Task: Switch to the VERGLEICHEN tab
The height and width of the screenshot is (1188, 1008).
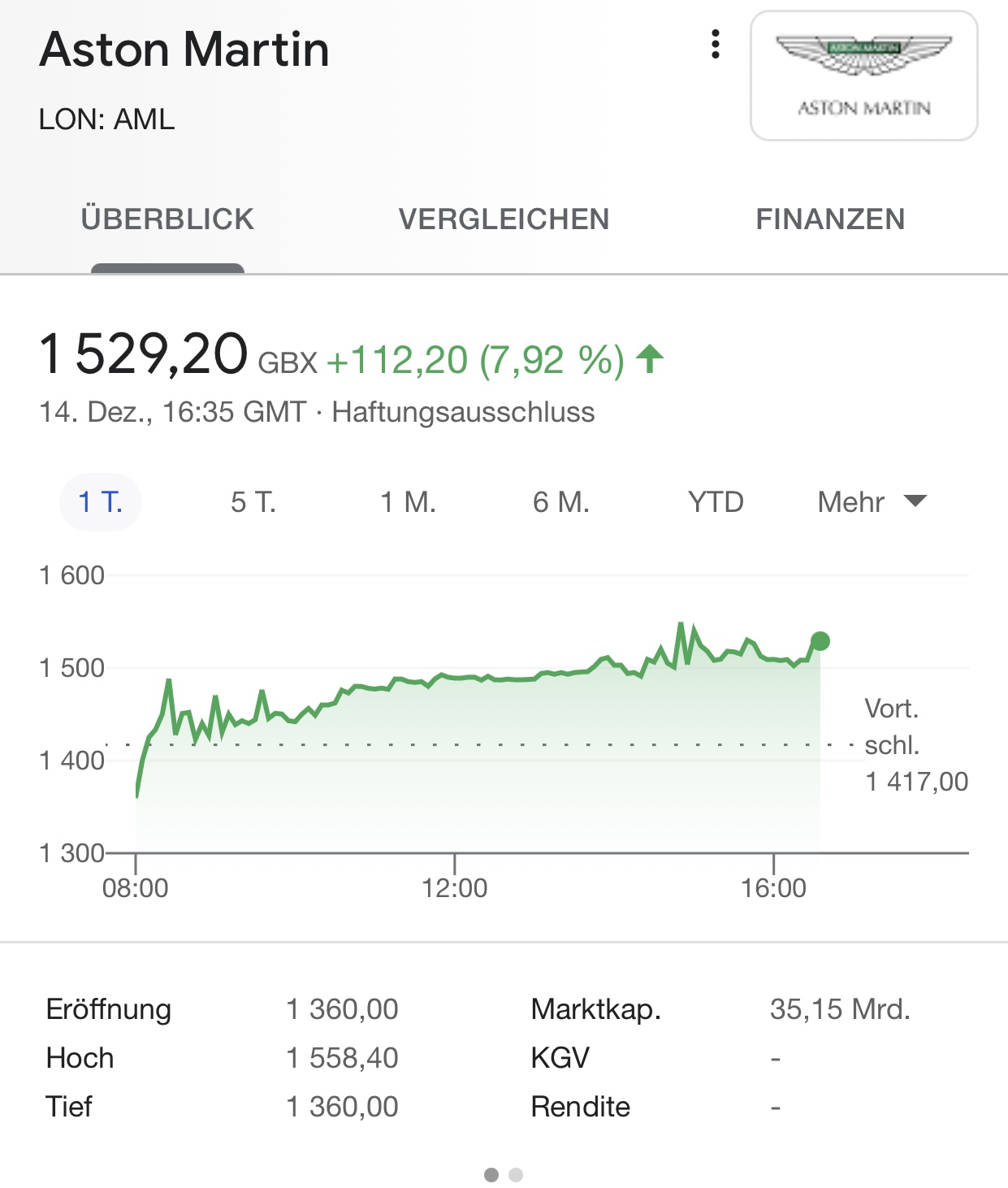Action: pos(504,218)
